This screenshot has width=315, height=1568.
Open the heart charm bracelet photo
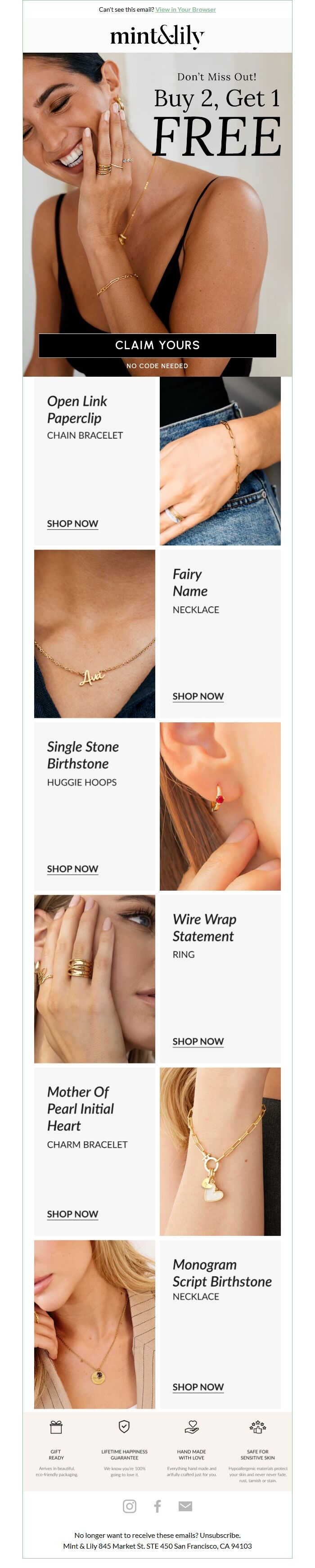(220, 1151)
